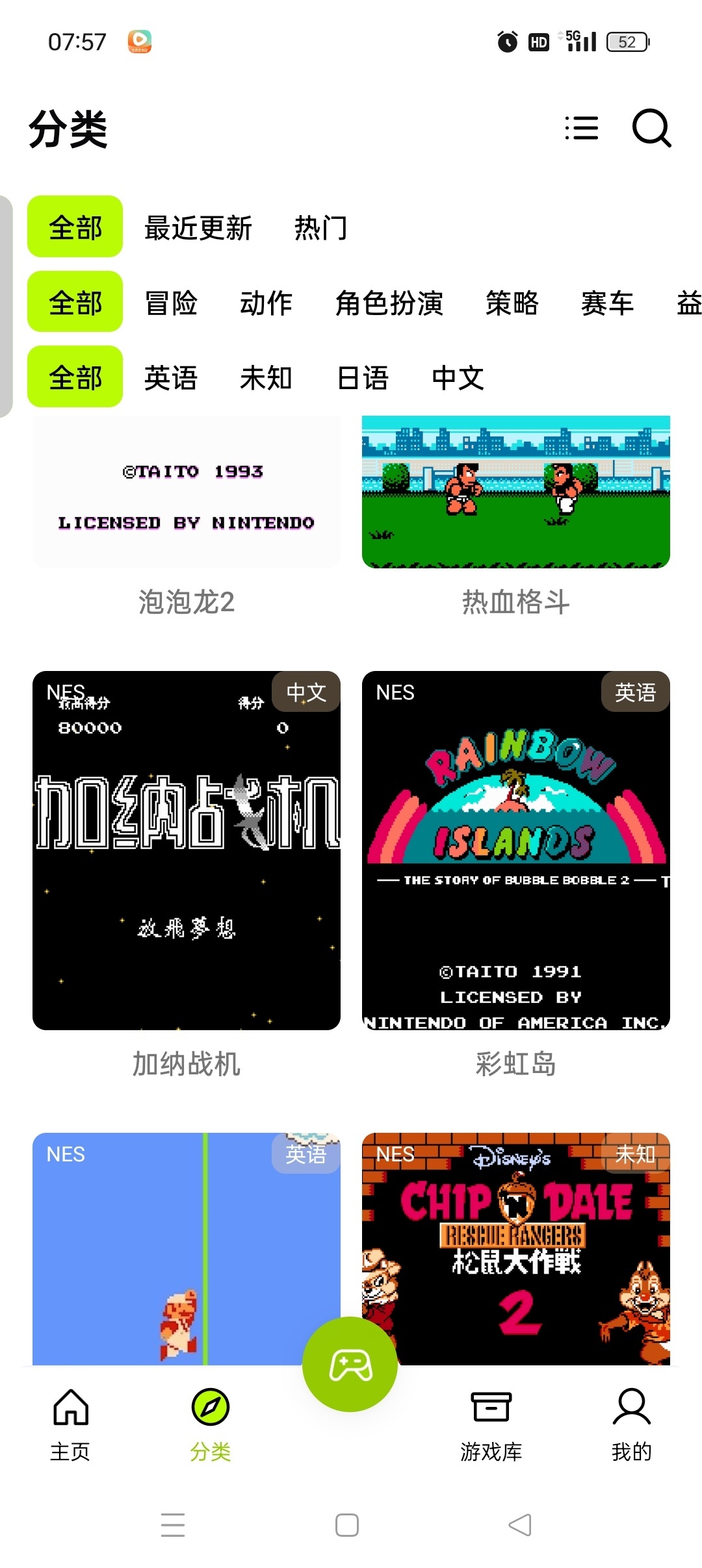This screenshot has height=1568, width=702.
Task: Switch to the 最近更新 tab
Action: (x=198, y=229)
